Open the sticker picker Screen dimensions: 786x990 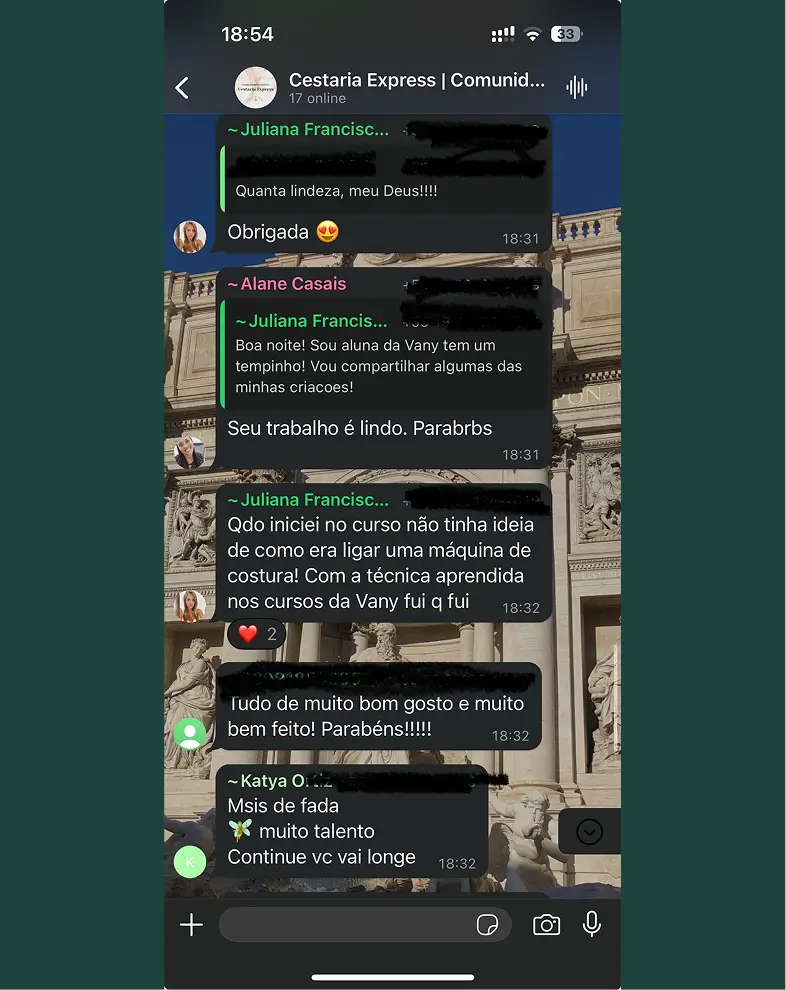tap(487, 925)
